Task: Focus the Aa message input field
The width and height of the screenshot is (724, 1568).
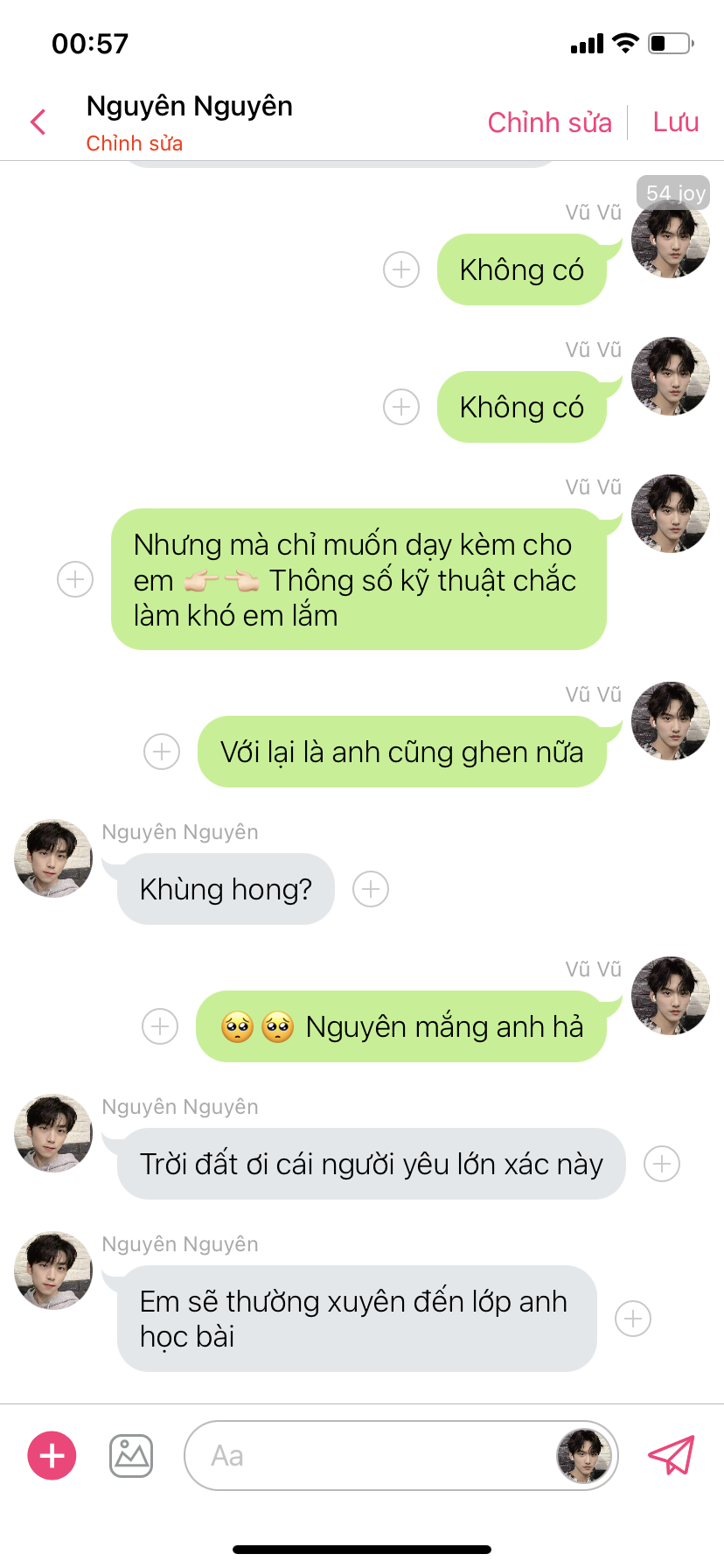Action: [367, 1456]
